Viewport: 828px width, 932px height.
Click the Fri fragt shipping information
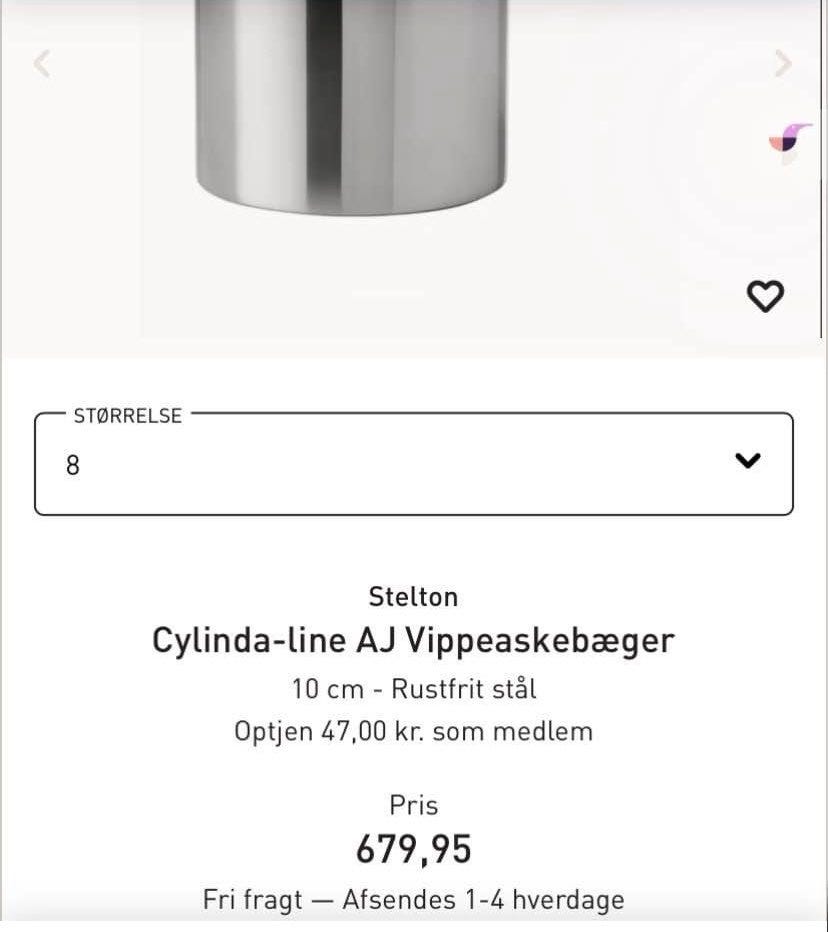[414, 899]
